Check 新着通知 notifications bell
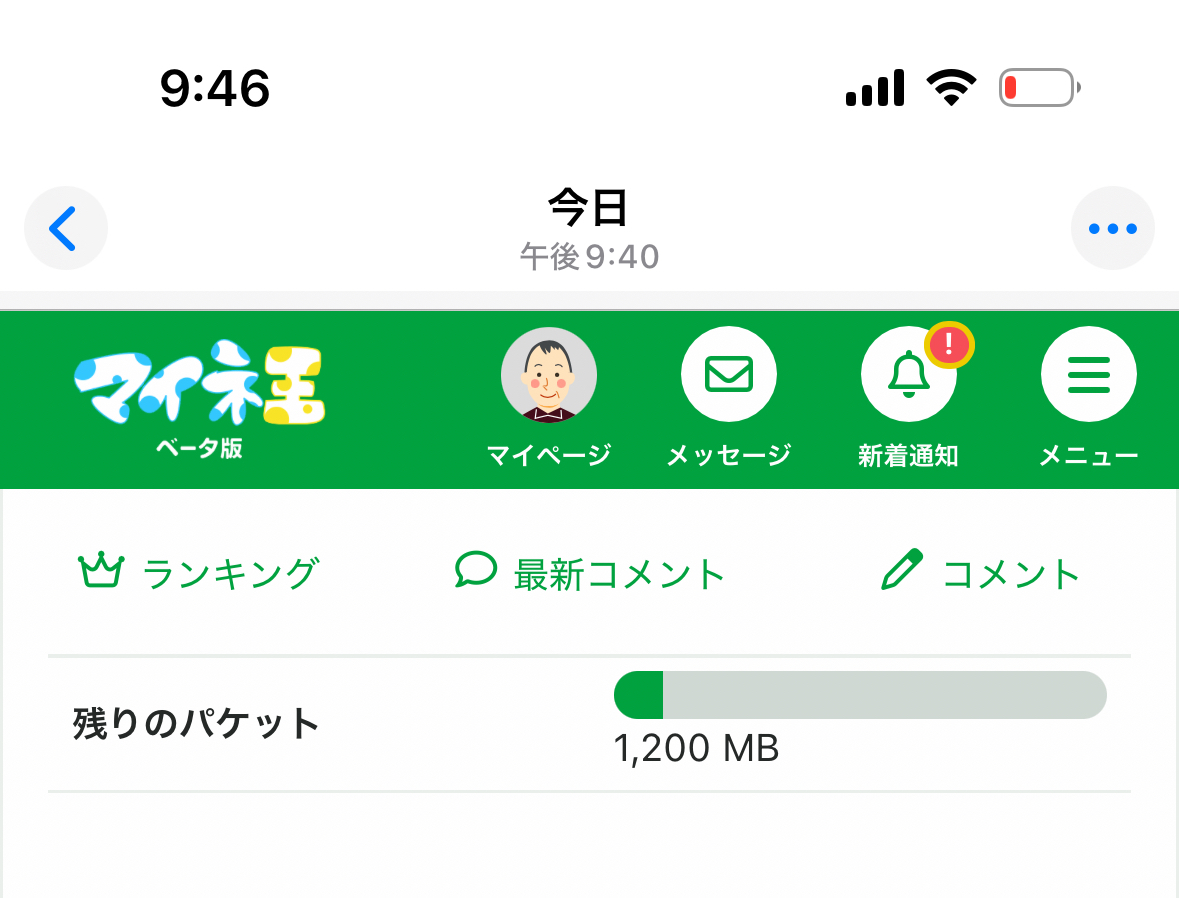This screenshot has width=1179, height=898. point(908,376)
